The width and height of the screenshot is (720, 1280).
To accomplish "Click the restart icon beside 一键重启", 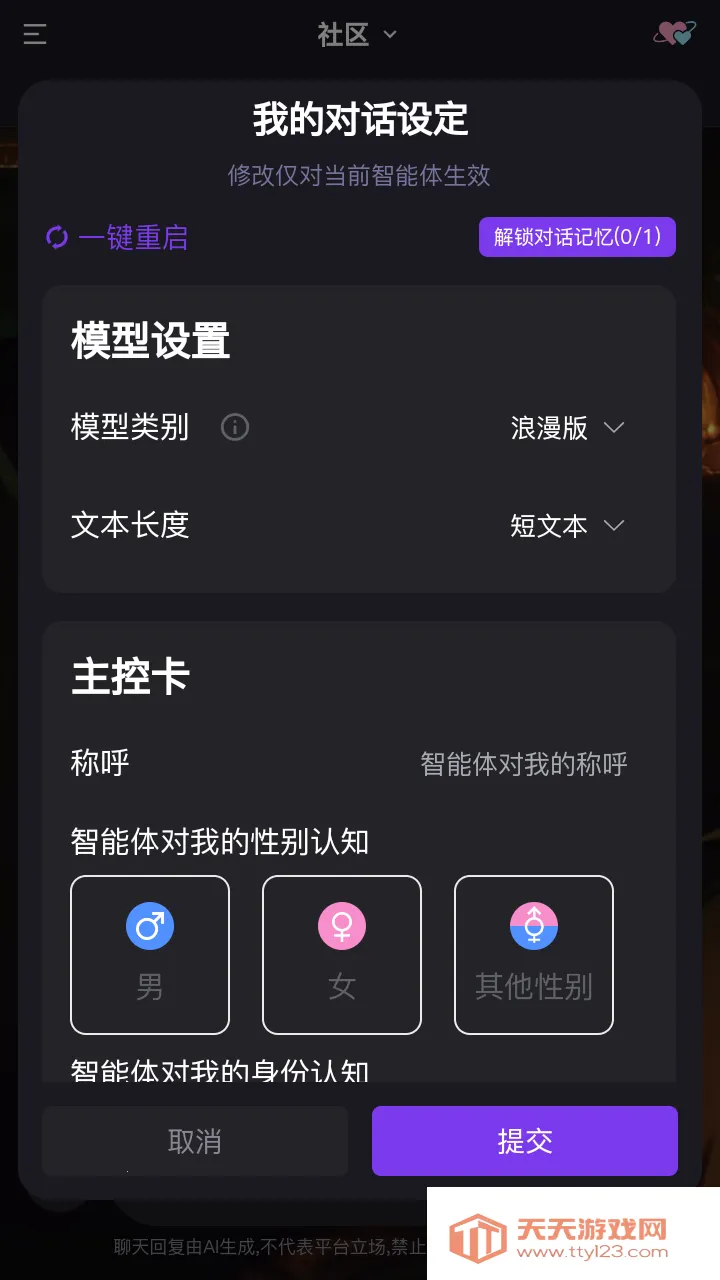I will 55,238.
